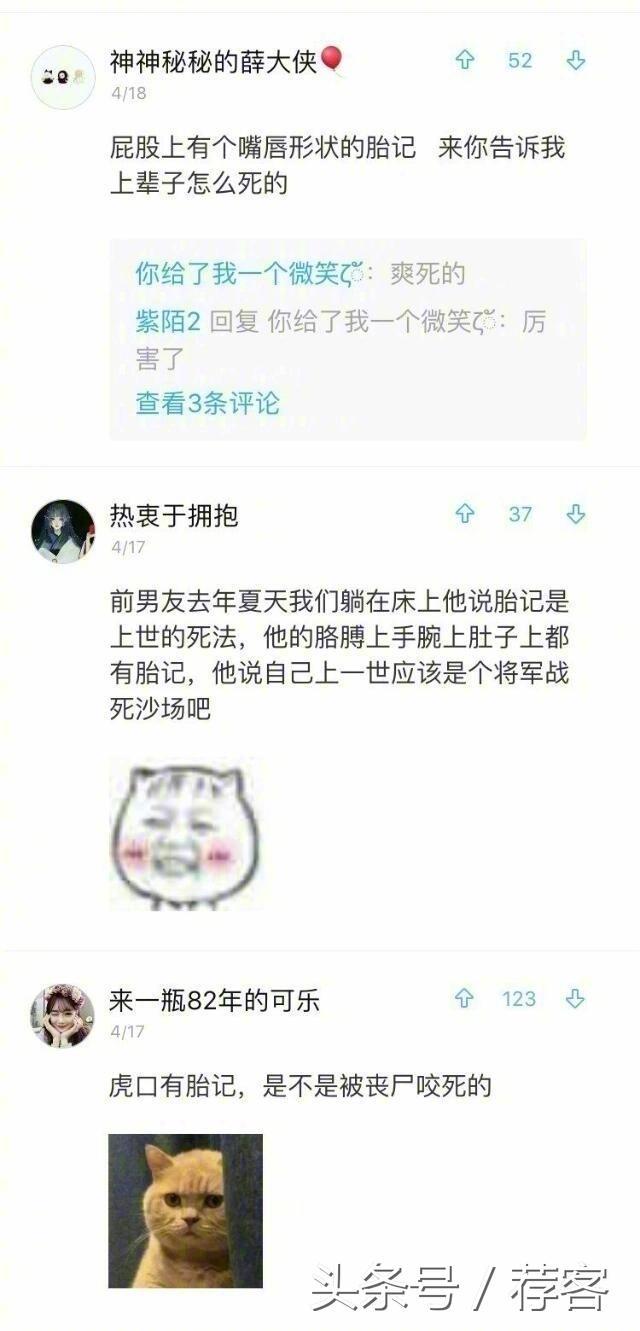Upvote 热衷于拥抱's comment
640x1331 pixels.
pos(465,515)
